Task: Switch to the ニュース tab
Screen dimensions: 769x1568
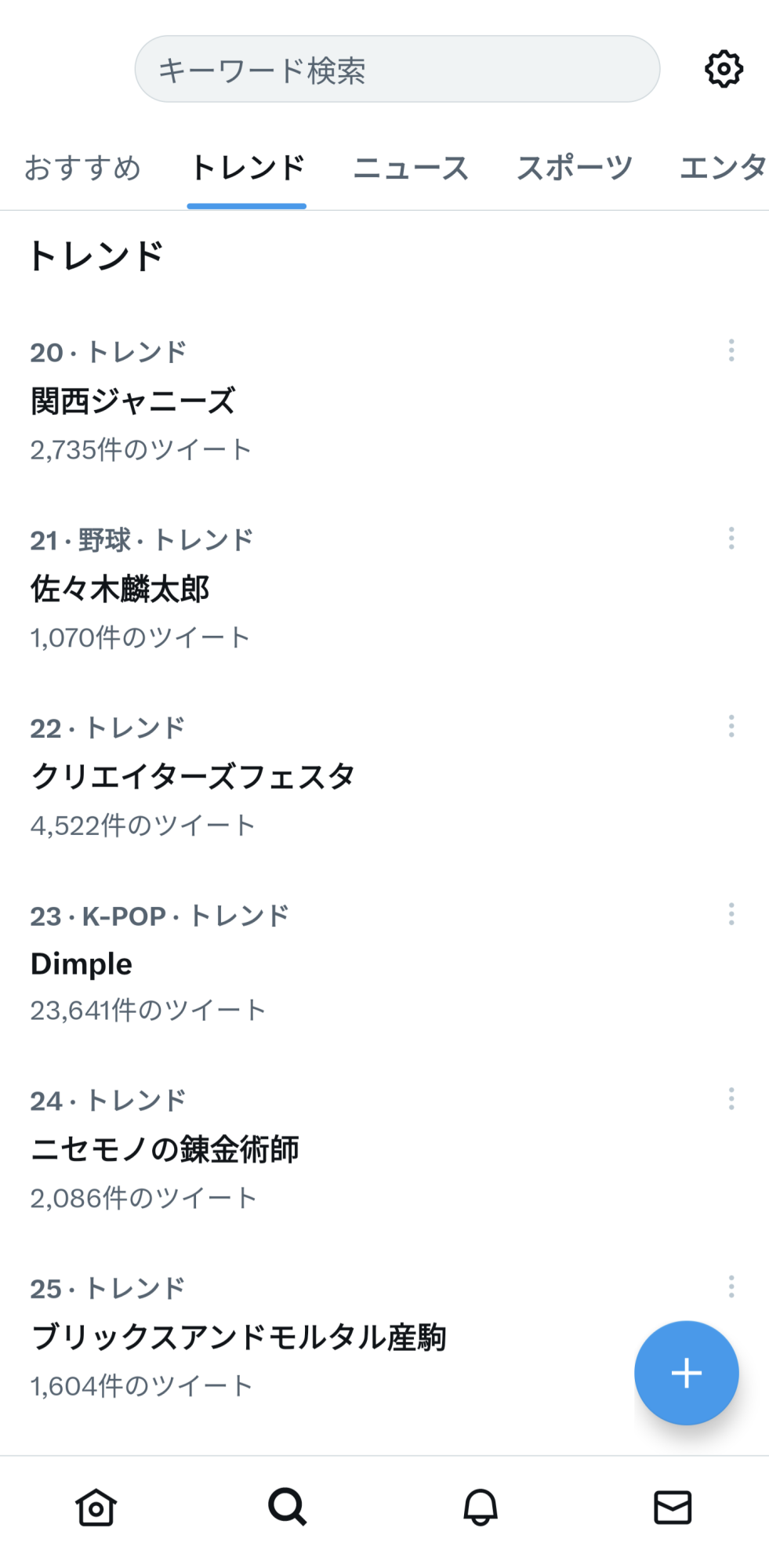Action: (411, 168)
